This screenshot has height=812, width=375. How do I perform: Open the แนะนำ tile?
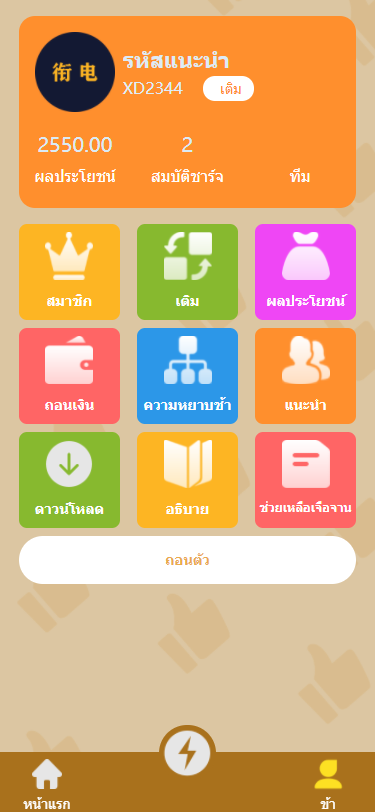click(306, 376)
